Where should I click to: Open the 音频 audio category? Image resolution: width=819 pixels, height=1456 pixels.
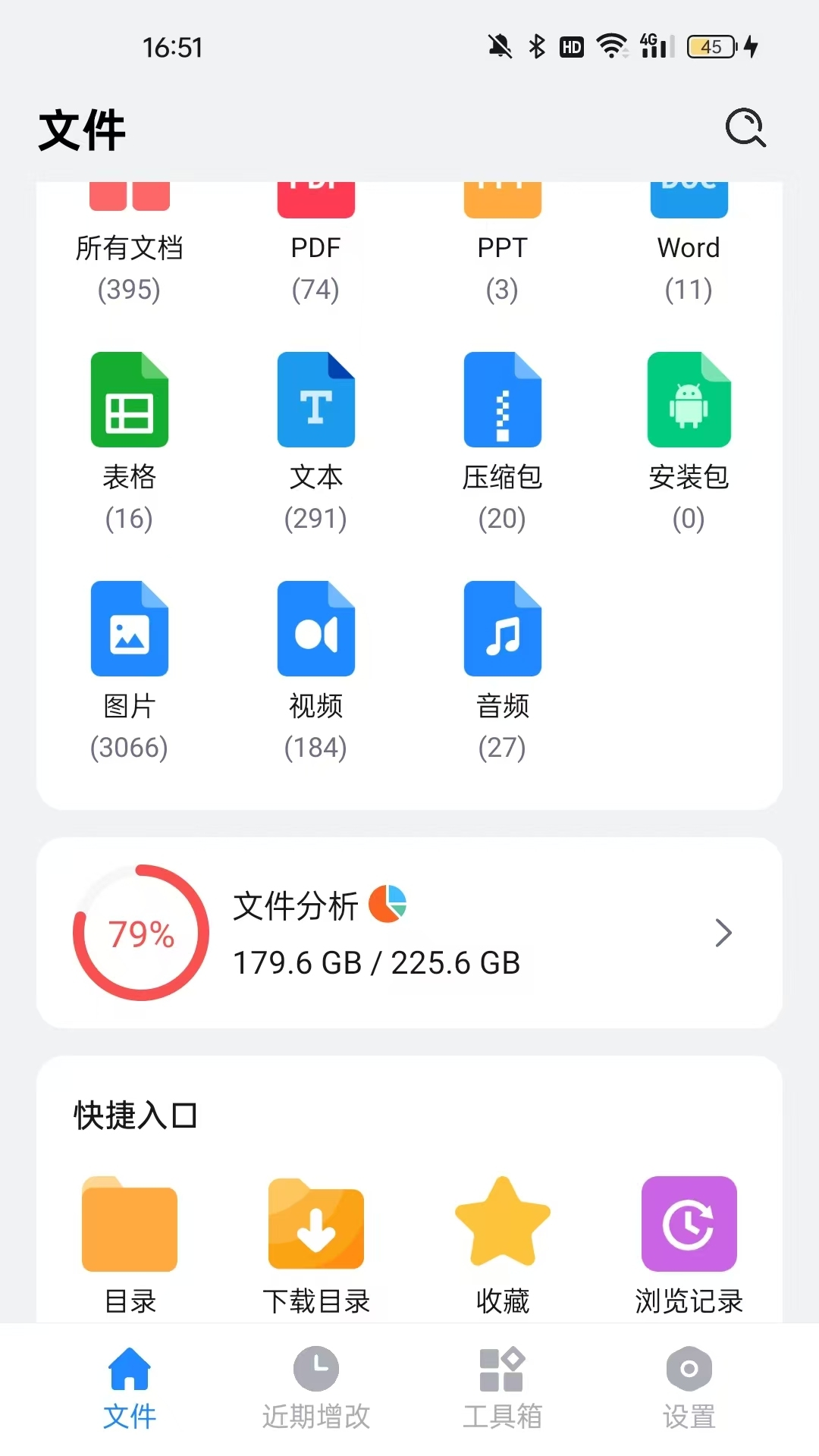pyautogui.click(x=502, y=673)
